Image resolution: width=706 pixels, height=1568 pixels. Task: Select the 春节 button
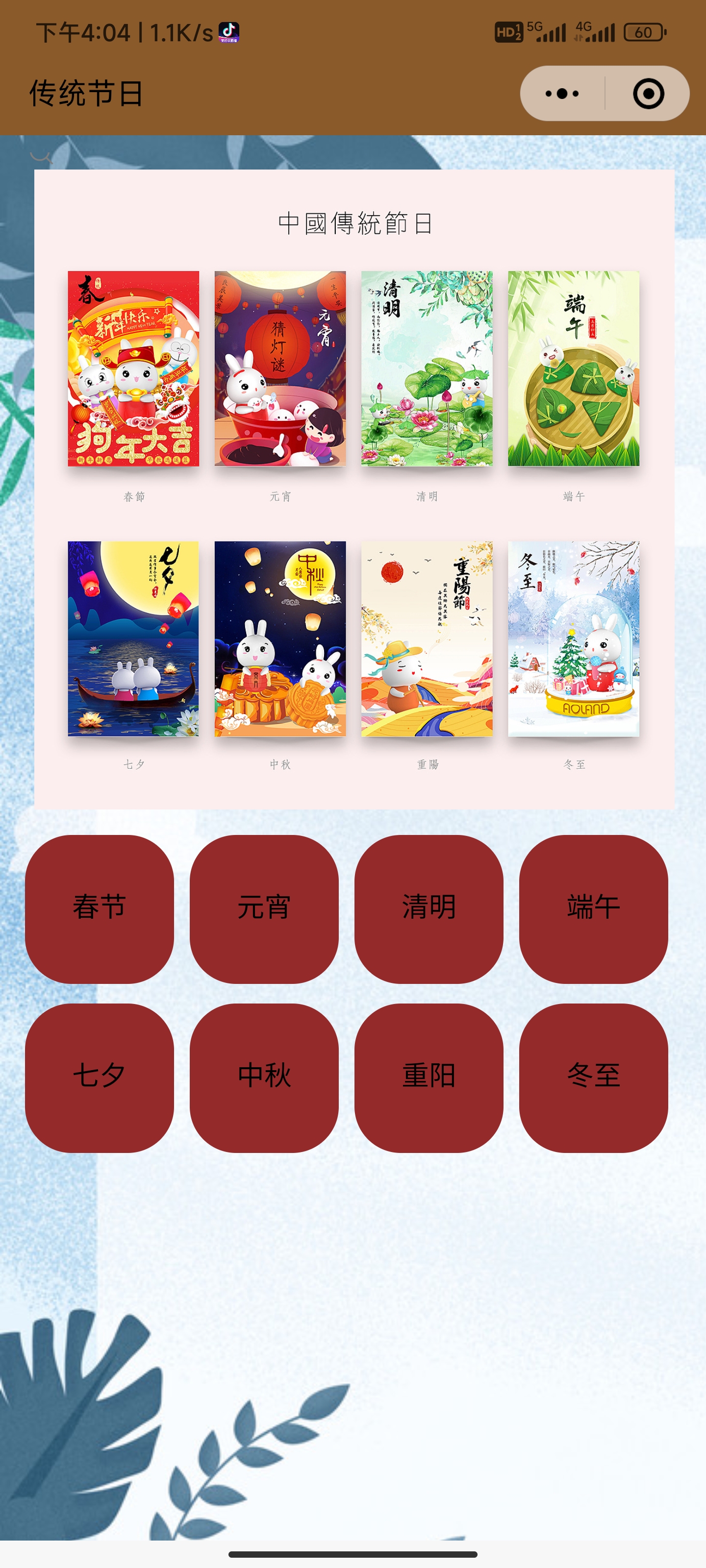coord(100,909)
